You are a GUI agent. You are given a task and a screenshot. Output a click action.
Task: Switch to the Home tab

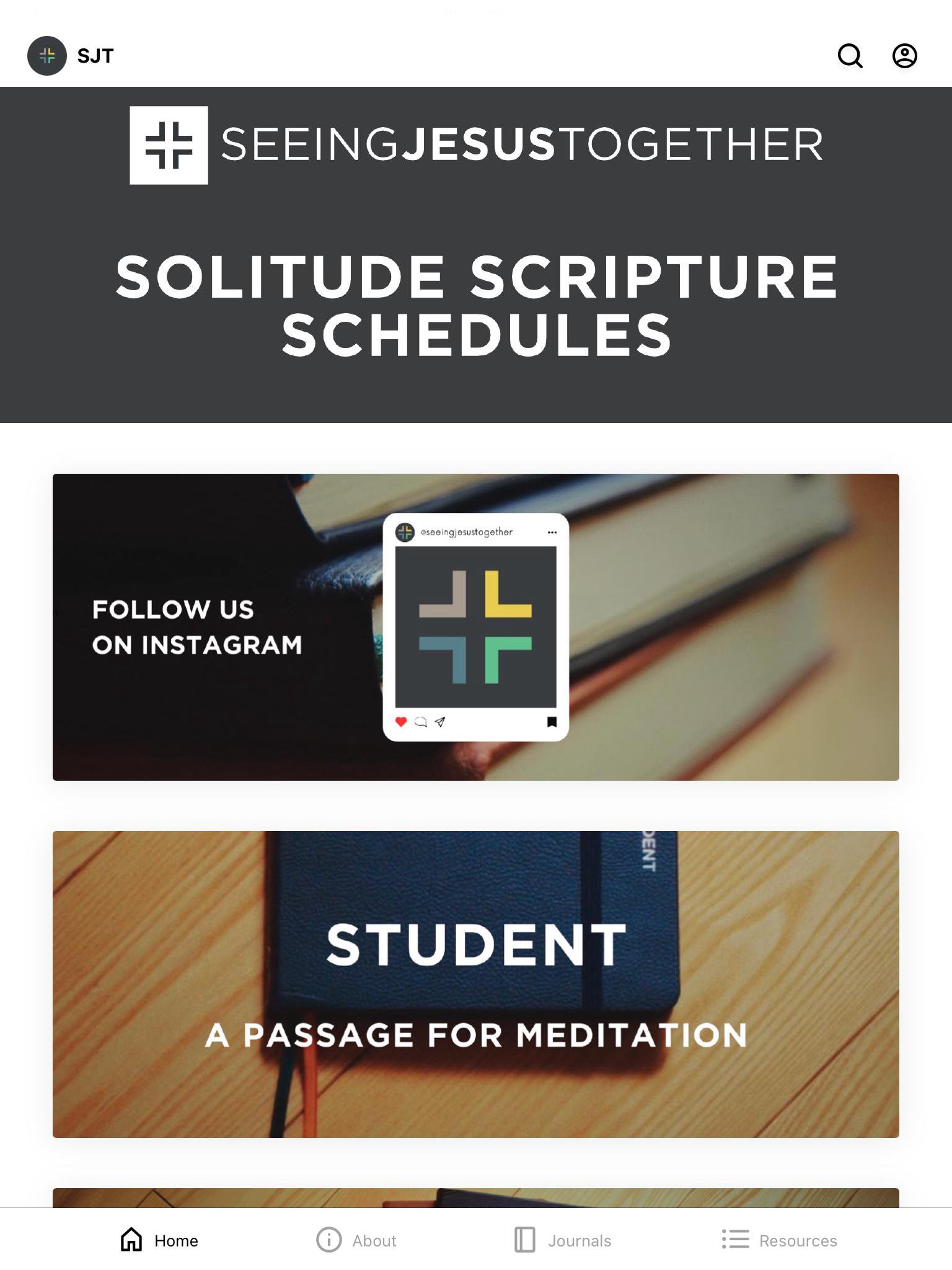(x=159, y=1240)
